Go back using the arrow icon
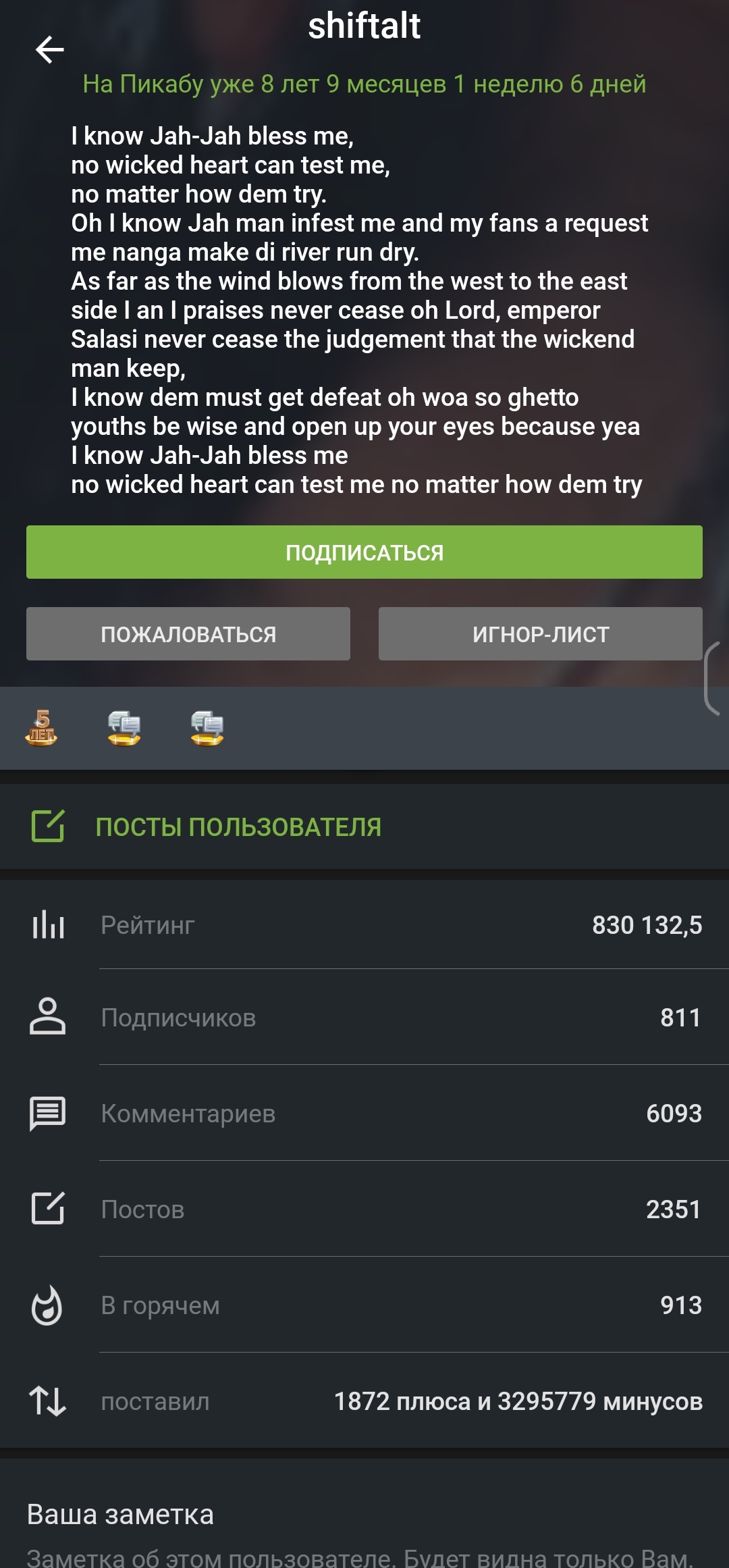Viewport: 729px width, 1568px height. pyautogui.click(x=49, y=50)
